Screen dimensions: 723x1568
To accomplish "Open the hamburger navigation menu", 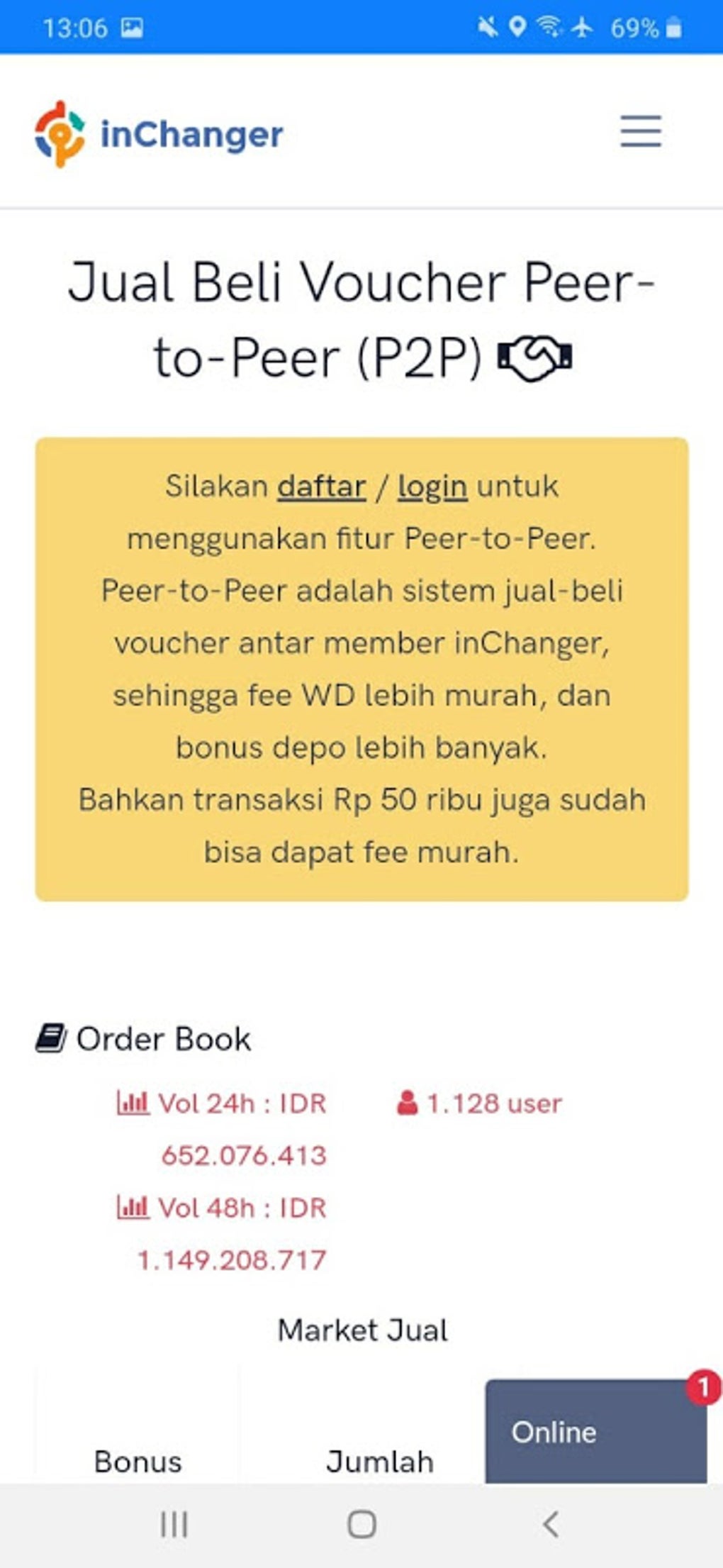I will (x=641, y=132).
